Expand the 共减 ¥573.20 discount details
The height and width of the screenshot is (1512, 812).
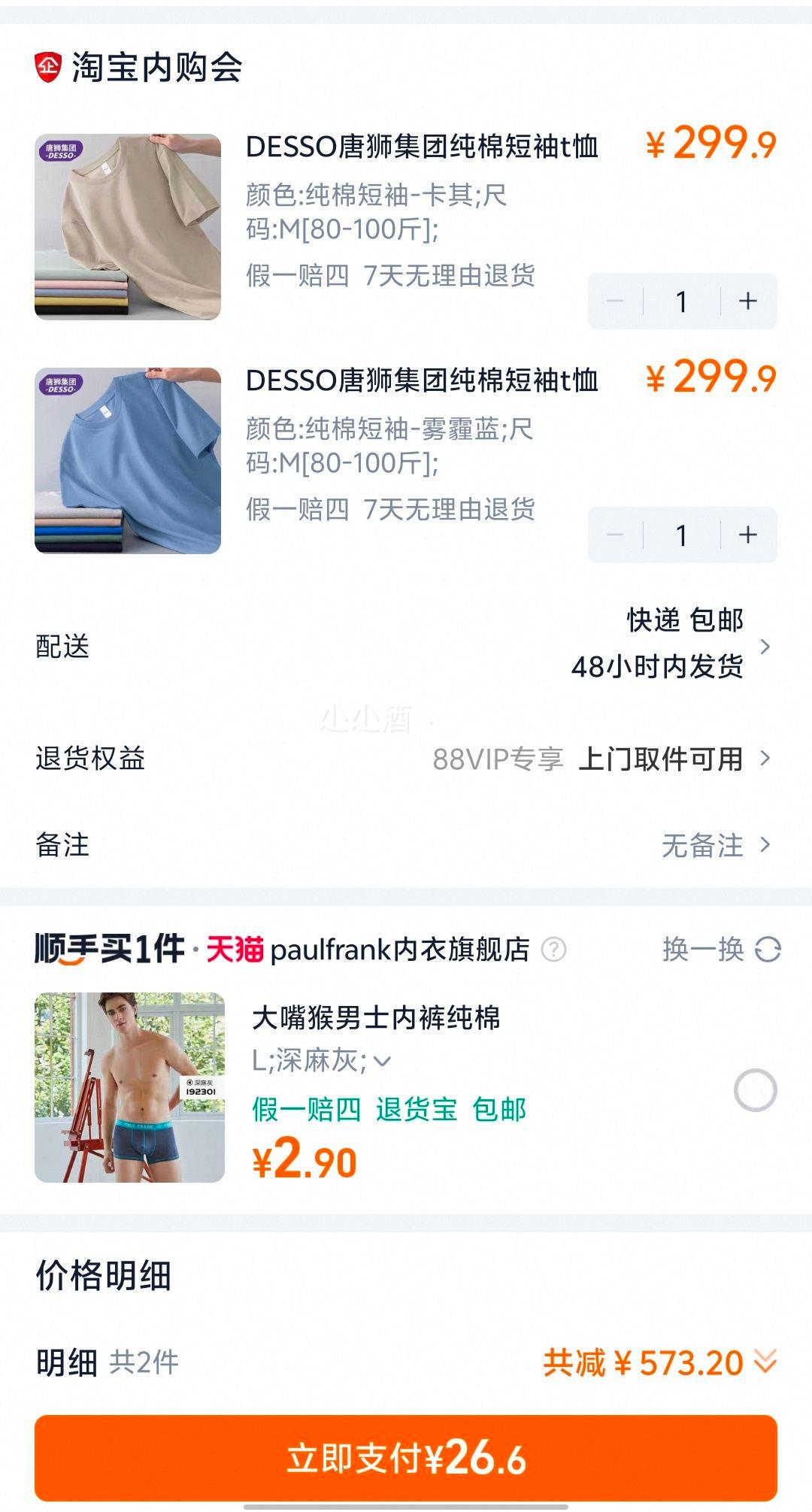[x=660, y=1362]
